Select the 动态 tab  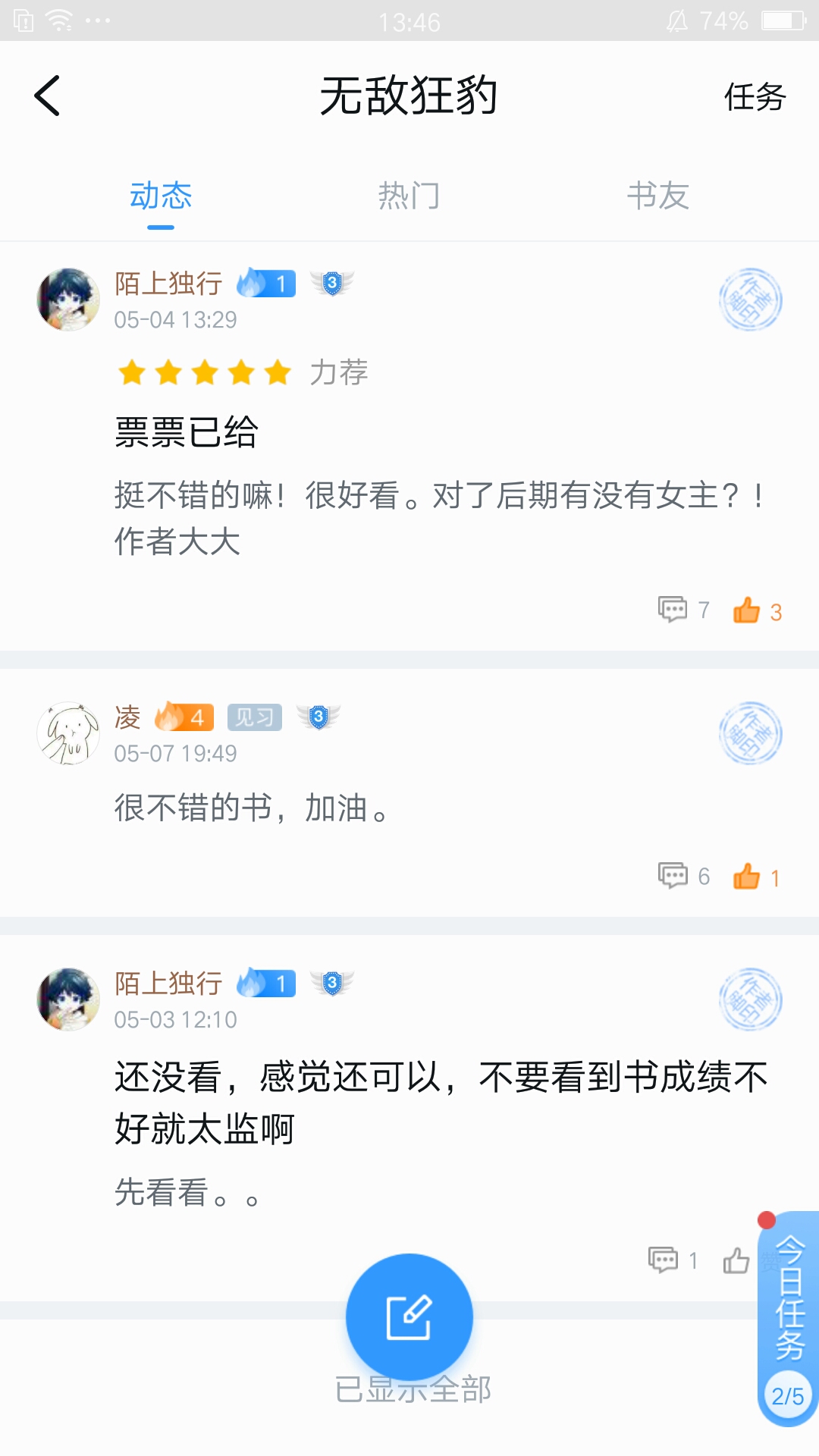pyautogui.click(x=161, y=196)
